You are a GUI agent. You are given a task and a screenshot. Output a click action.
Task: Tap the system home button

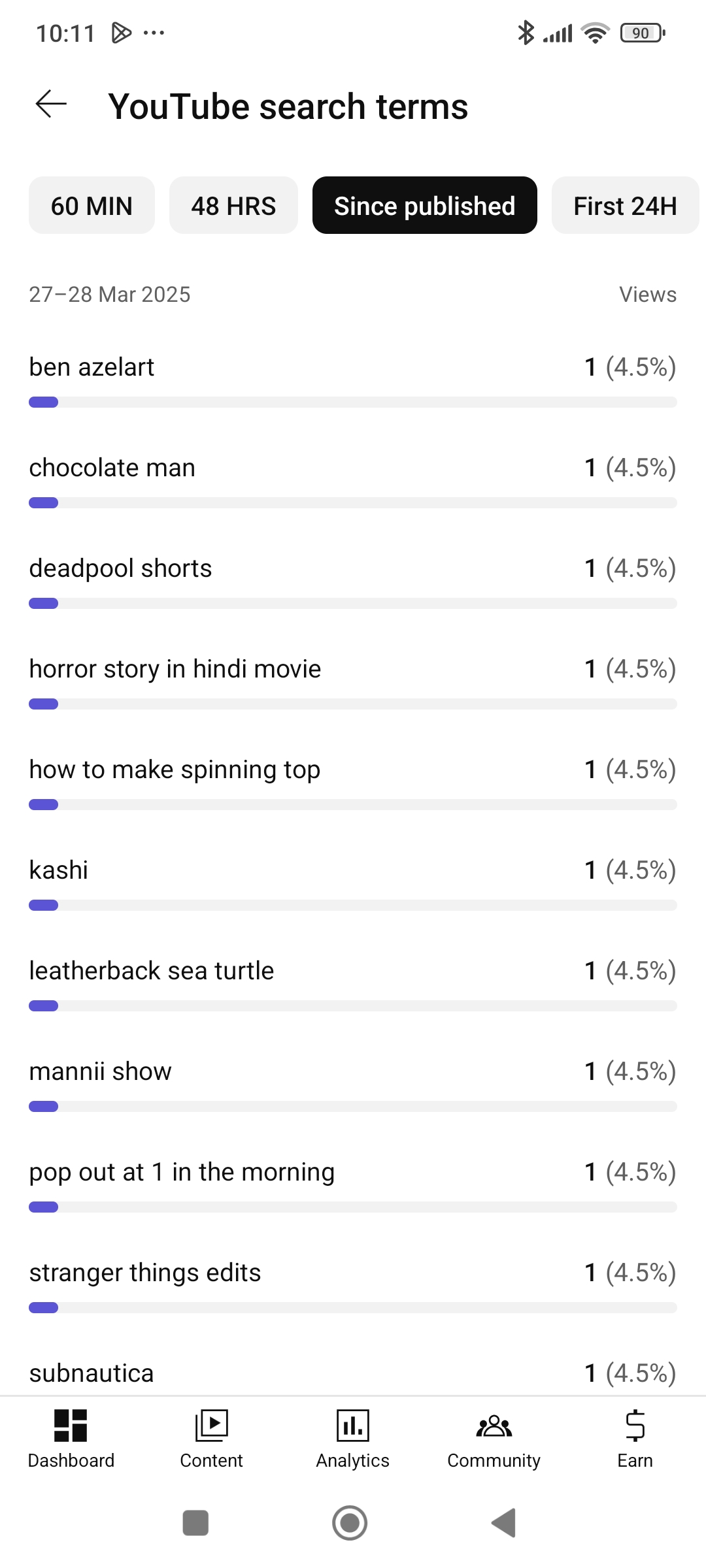(350, 1523)
